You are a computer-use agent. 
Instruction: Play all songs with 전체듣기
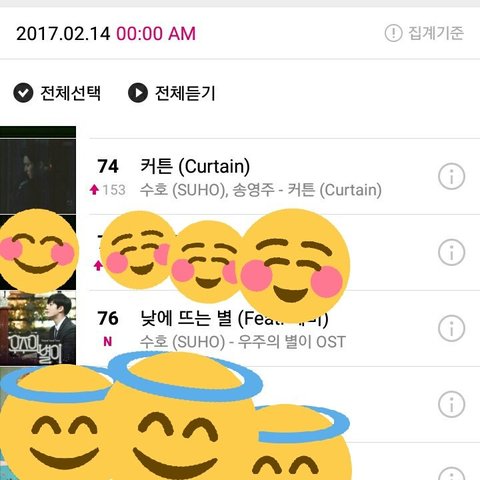click(172, 93)
